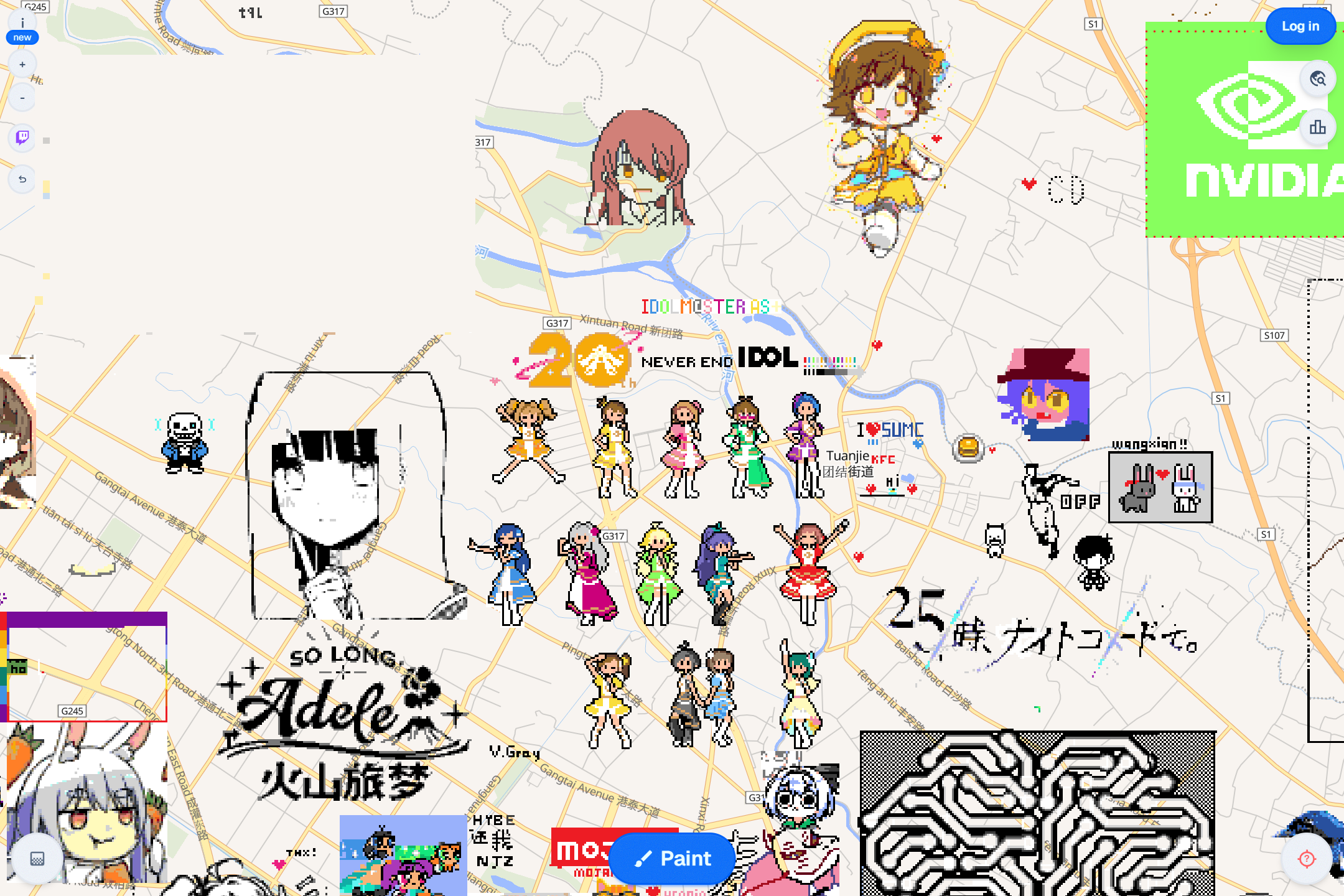Tap the square image icon button
The height and width of the screenshot is (896, 1344).
click(x=37, y=859)
